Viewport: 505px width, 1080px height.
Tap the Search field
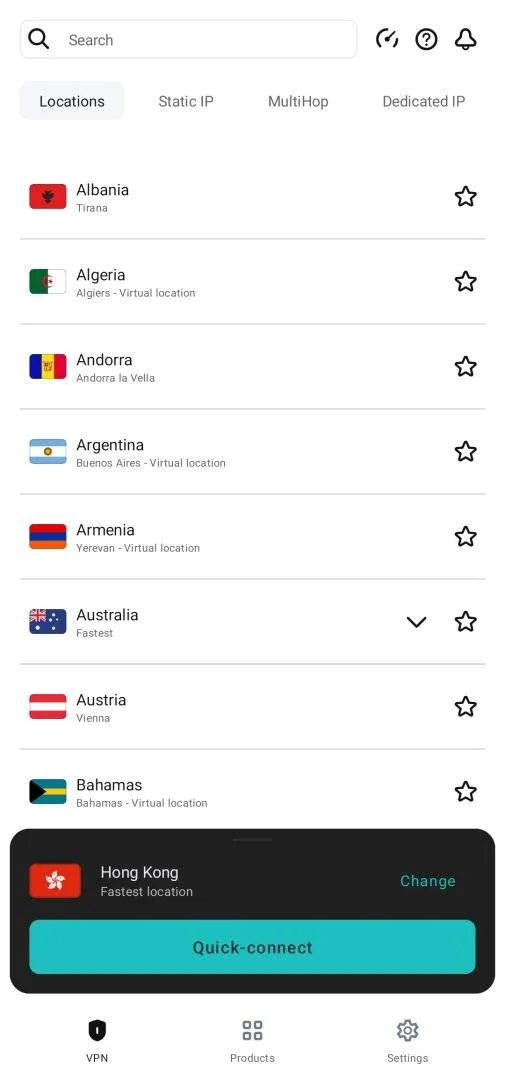(x=188, y=40)
